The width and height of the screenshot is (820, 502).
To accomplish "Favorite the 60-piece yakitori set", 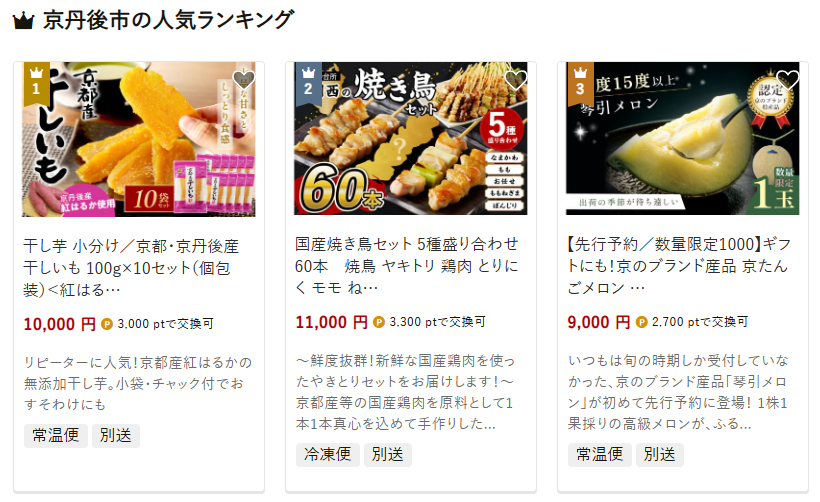I will pos(515,80).
